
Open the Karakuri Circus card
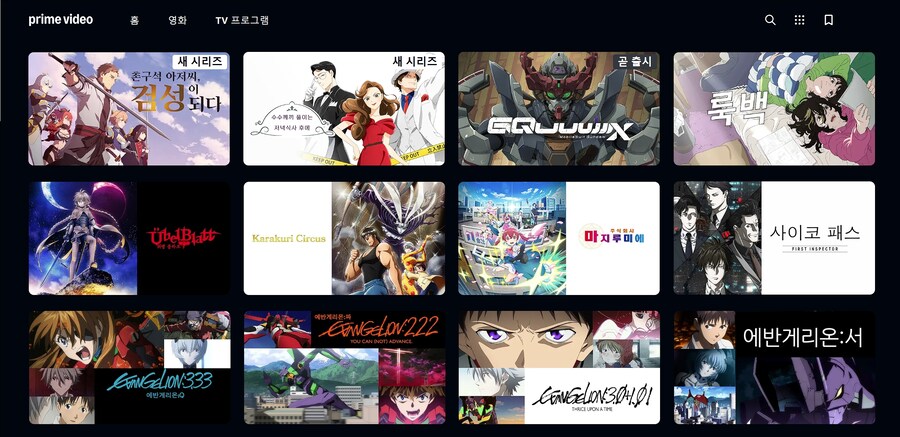coord(344,238)
